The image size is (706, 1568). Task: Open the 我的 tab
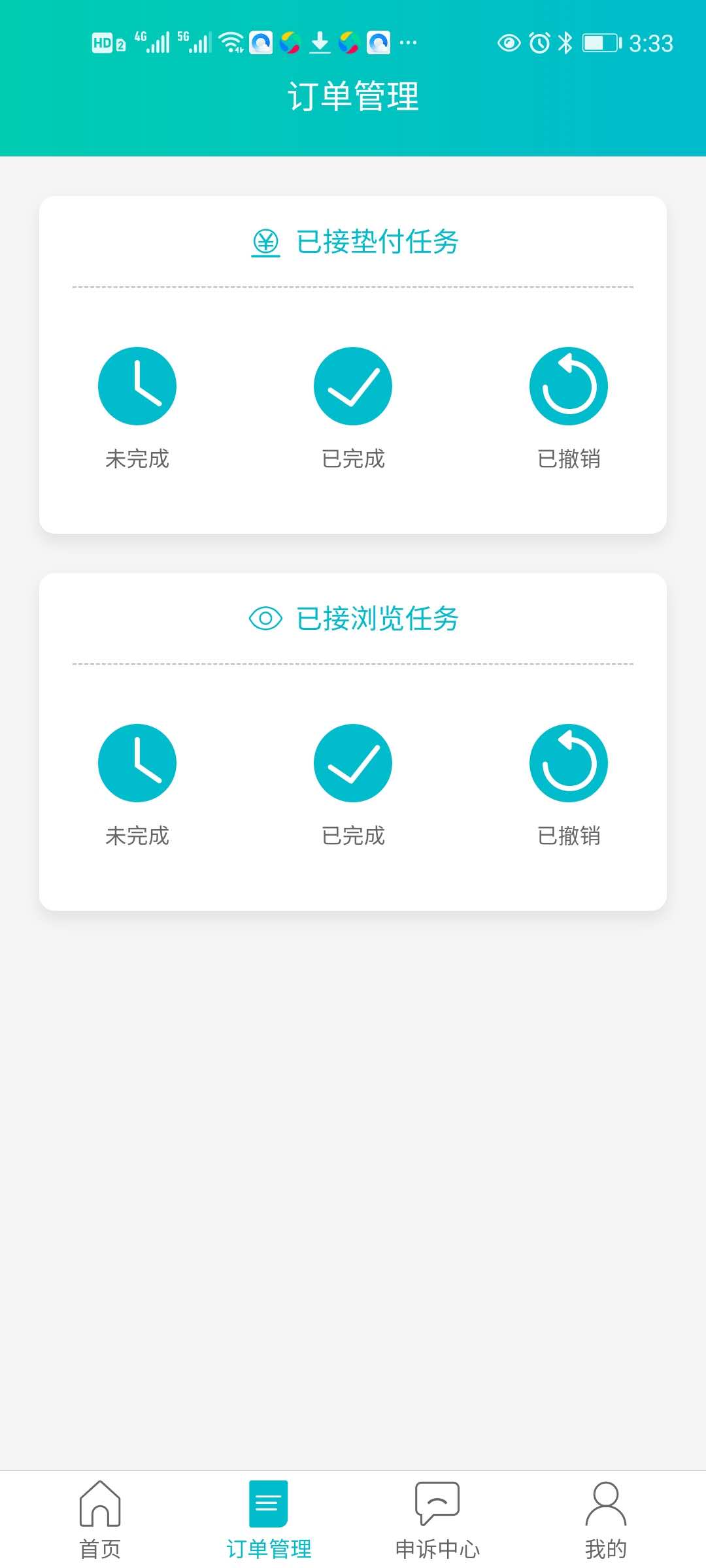point(606,1520)
